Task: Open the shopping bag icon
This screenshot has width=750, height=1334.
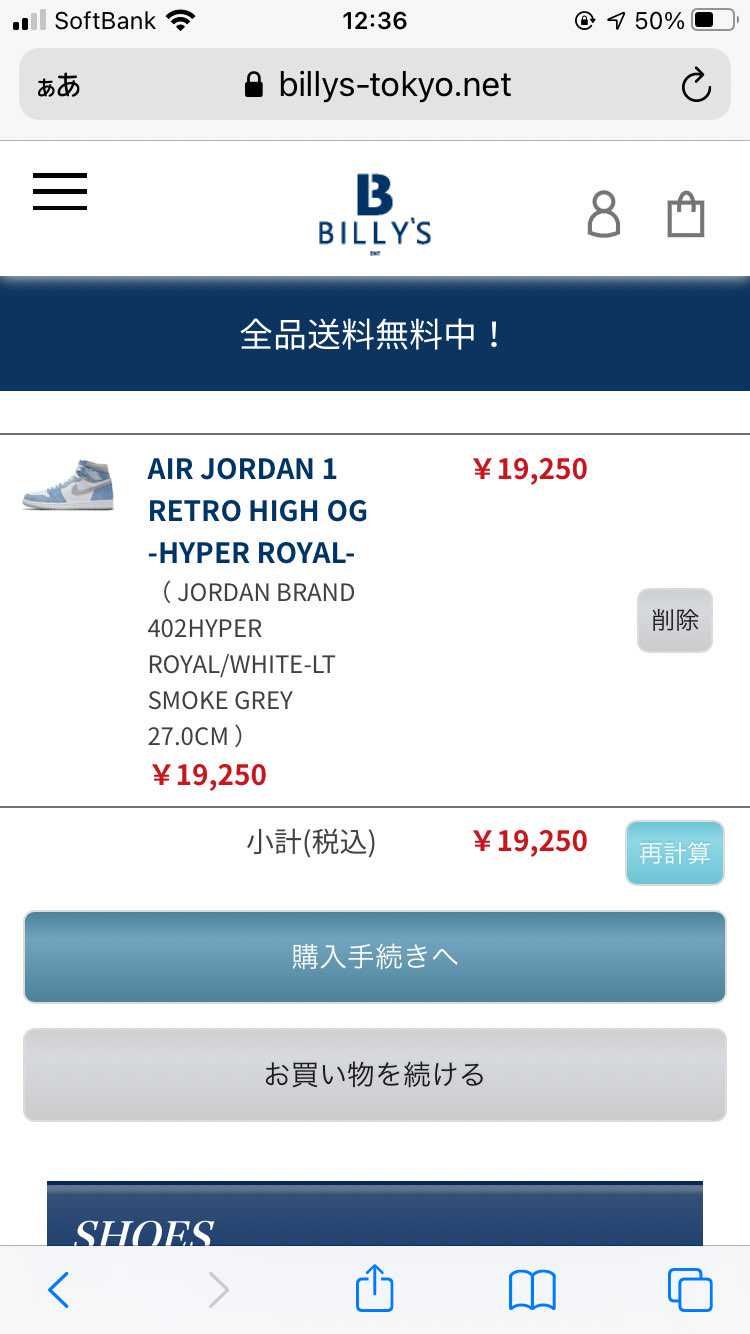Action: (x=686, y=214)
